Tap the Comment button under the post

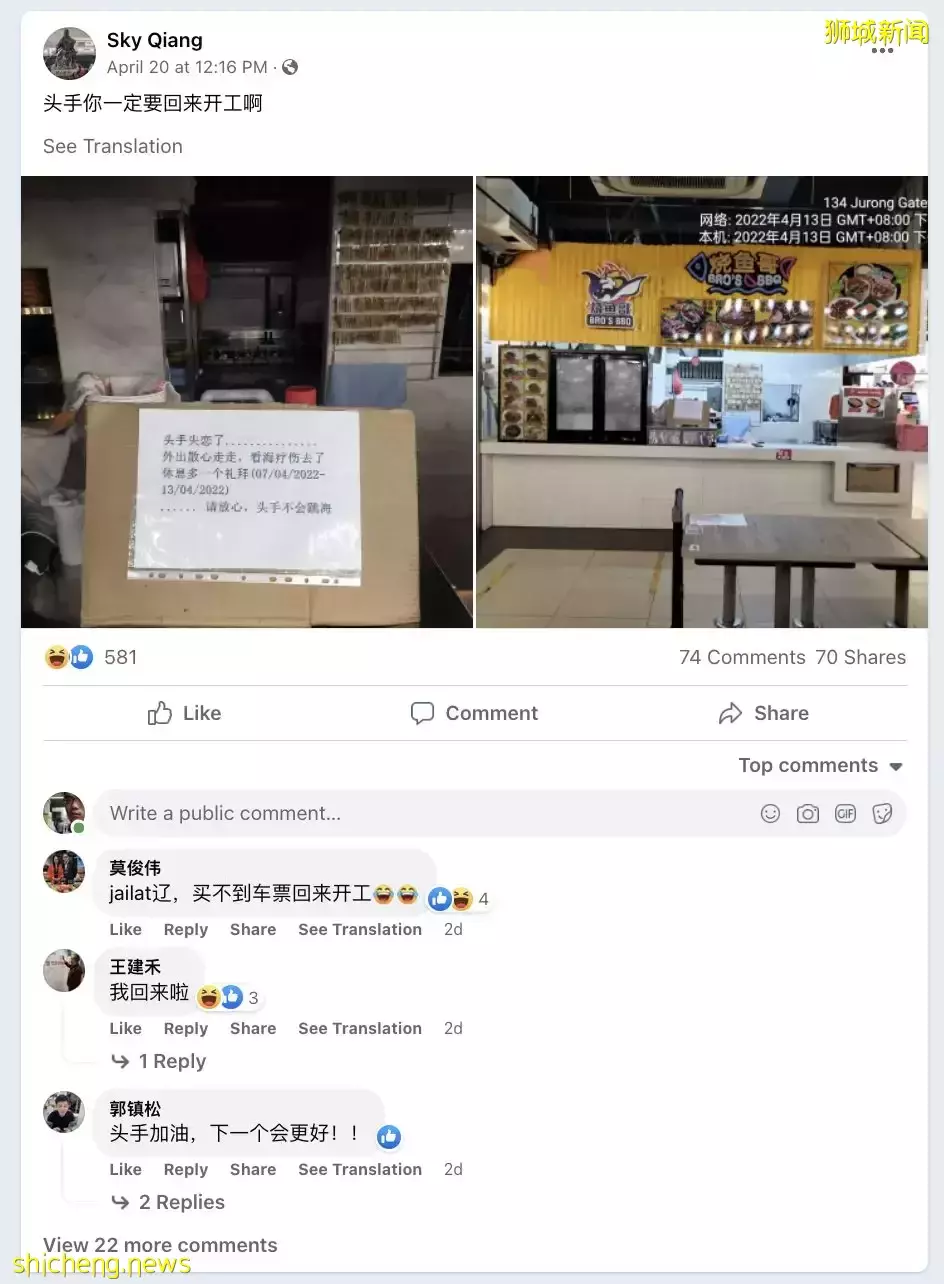click(474, 713)
